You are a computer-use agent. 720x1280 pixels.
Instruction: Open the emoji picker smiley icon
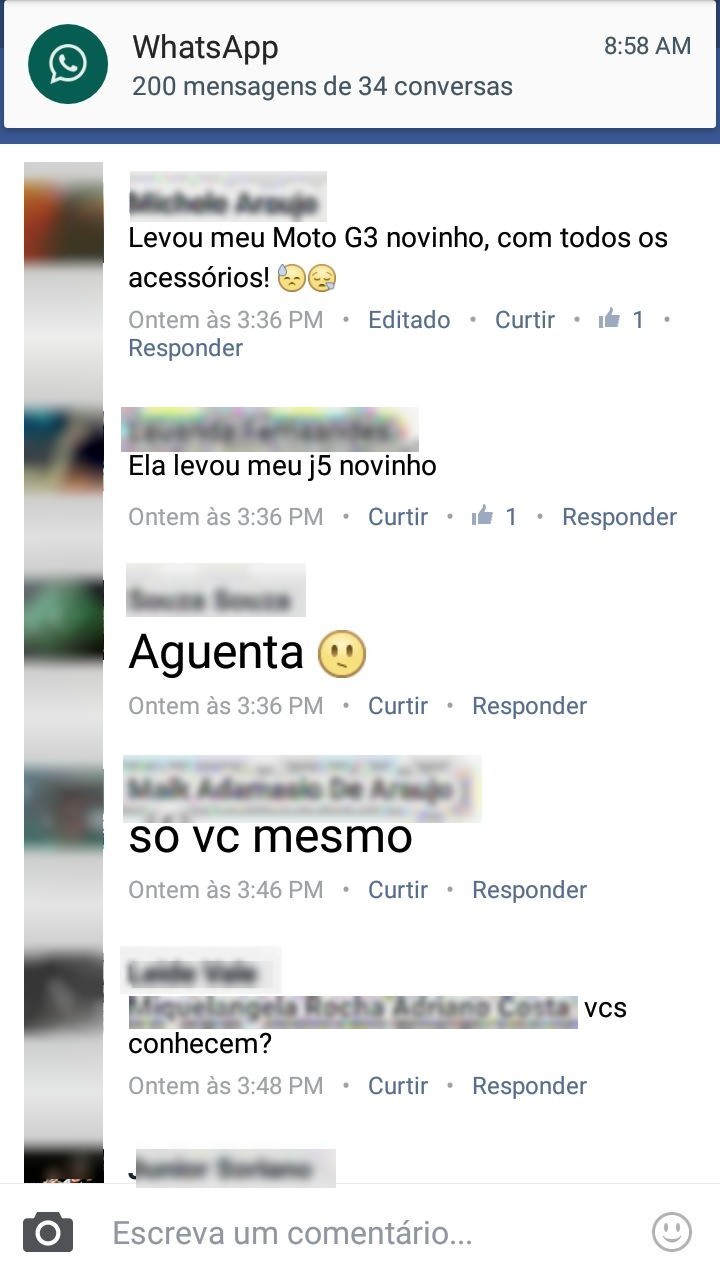pos(672,1232)
